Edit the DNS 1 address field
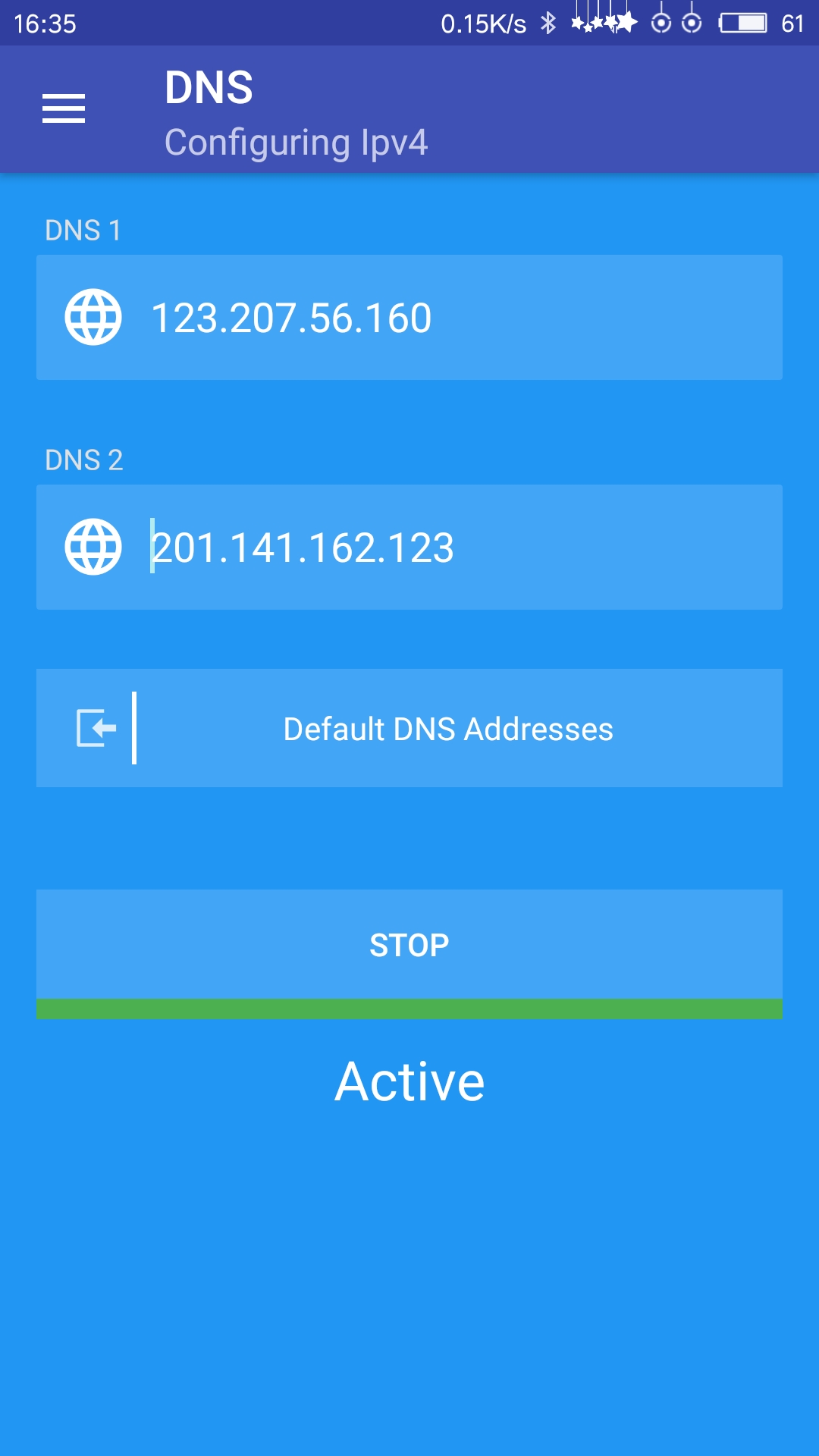 (409, 318)
